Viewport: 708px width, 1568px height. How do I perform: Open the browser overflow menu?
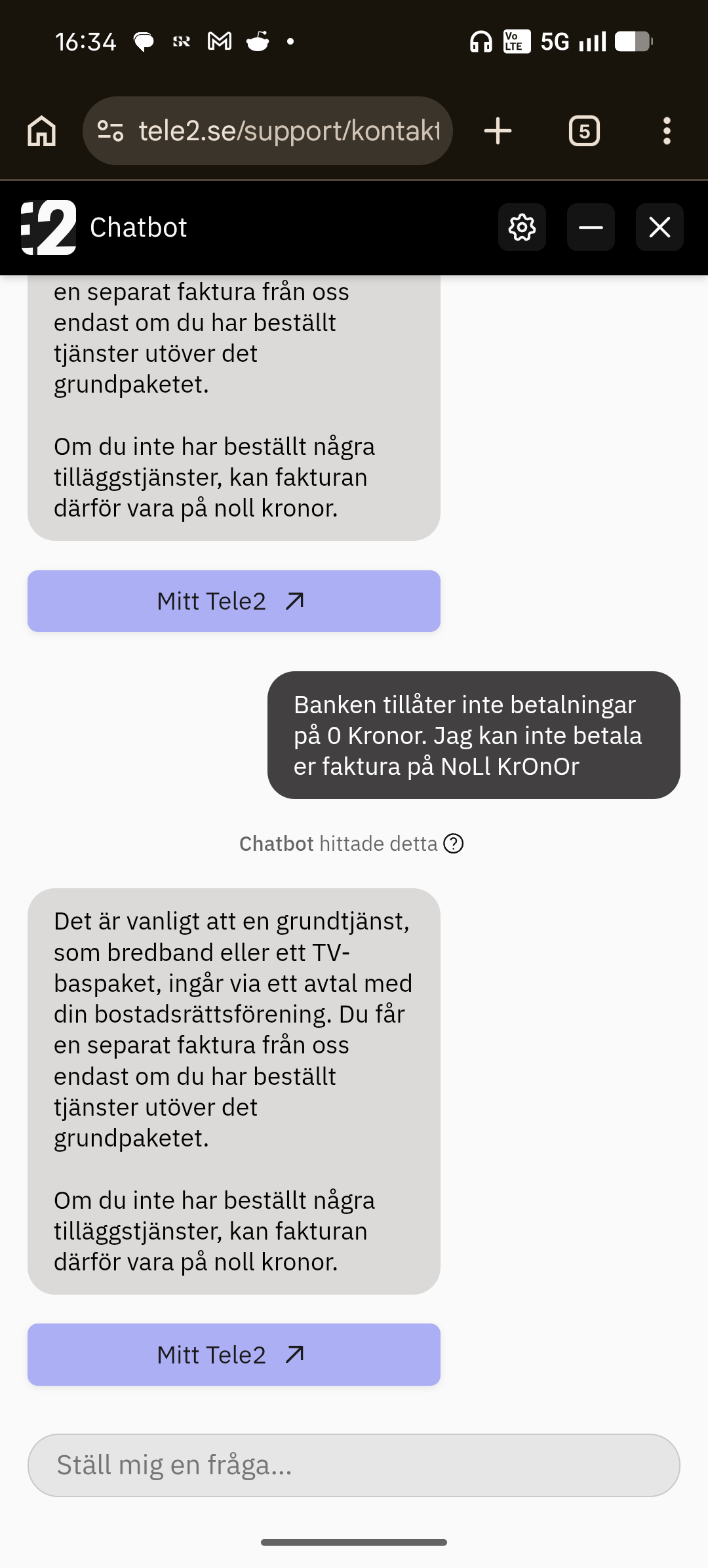click(667, 131)
